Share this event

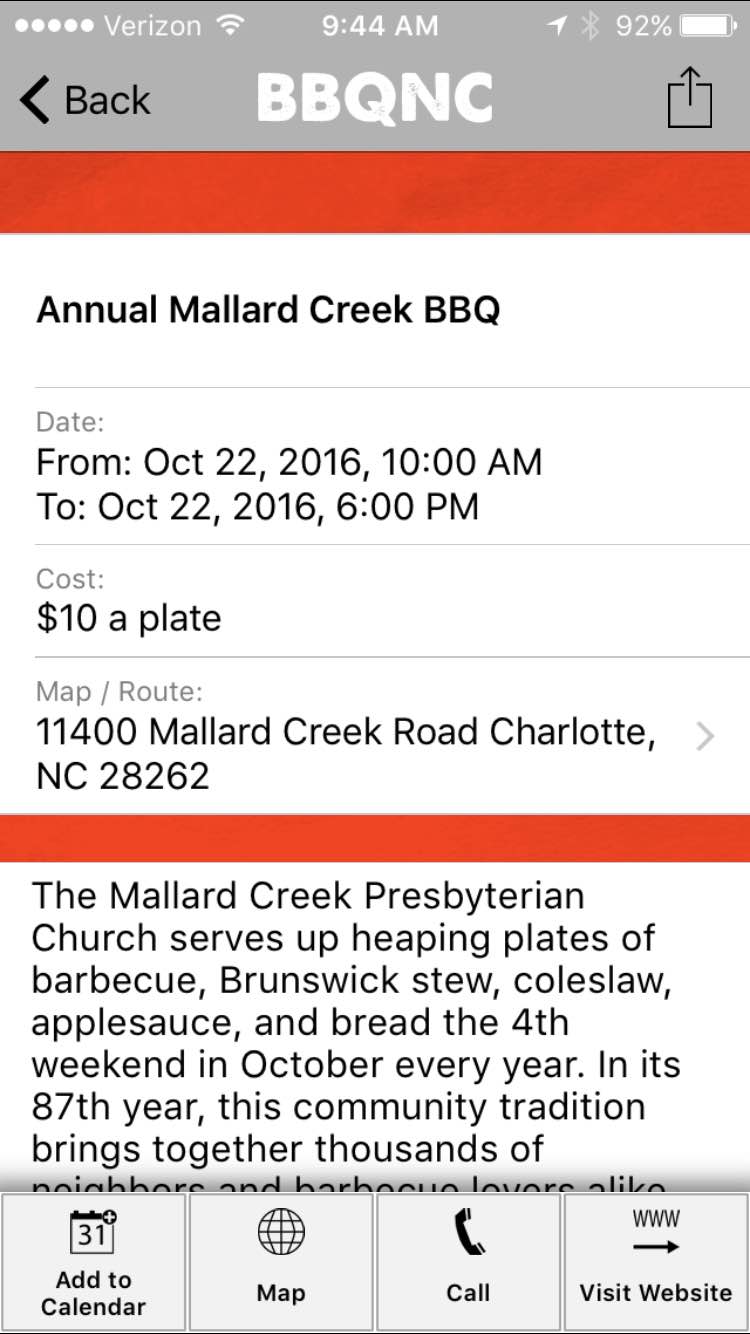tap(689, 98)
